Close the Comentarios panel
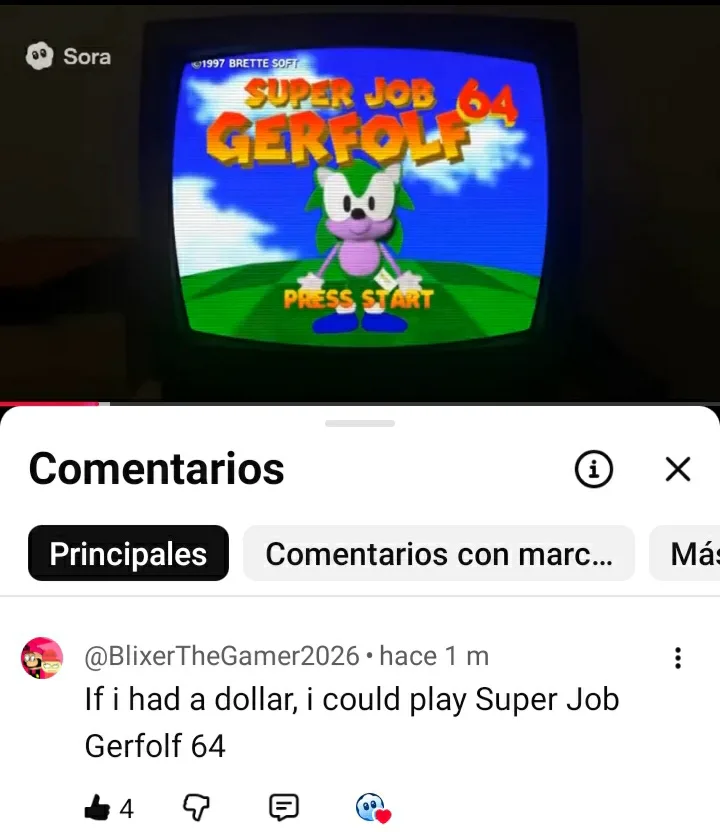The width and height of the screenshot is (720, 832). point(677,469)
